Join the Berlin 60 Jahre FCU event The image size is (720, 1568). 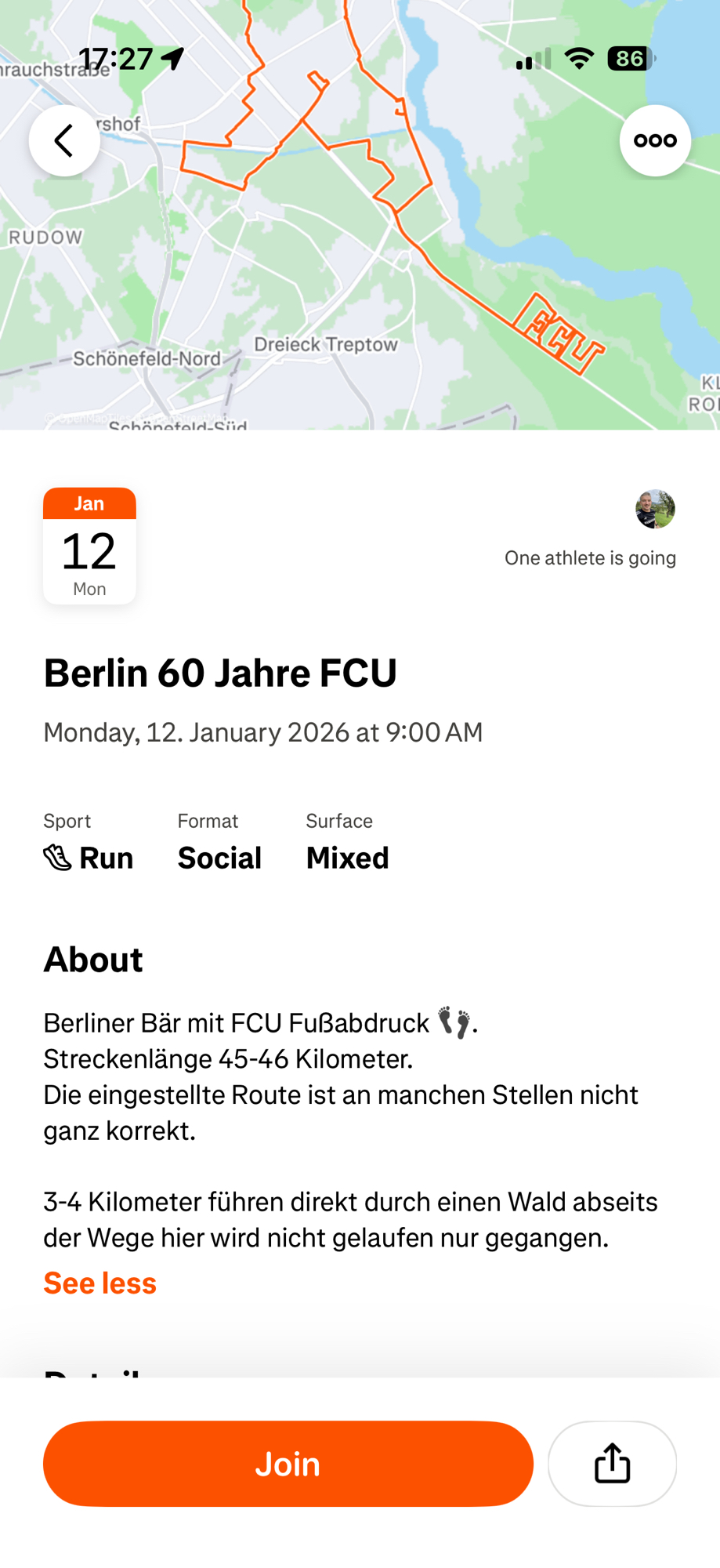pyautogui.click(x=288, y=1463)
